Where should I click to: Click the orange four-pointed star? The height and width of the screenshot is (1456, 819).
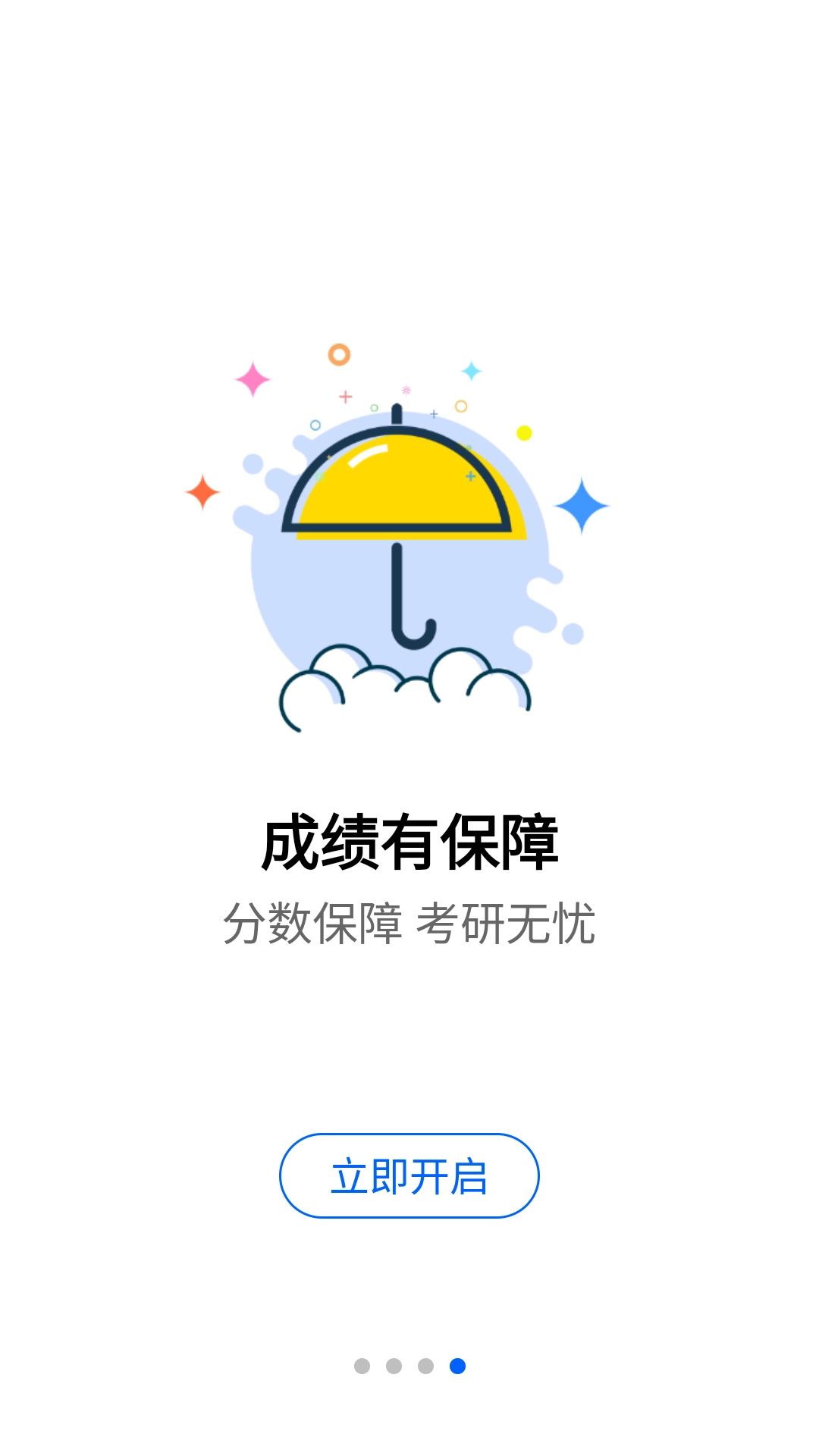pyautogui.click(x=201, y=491)
